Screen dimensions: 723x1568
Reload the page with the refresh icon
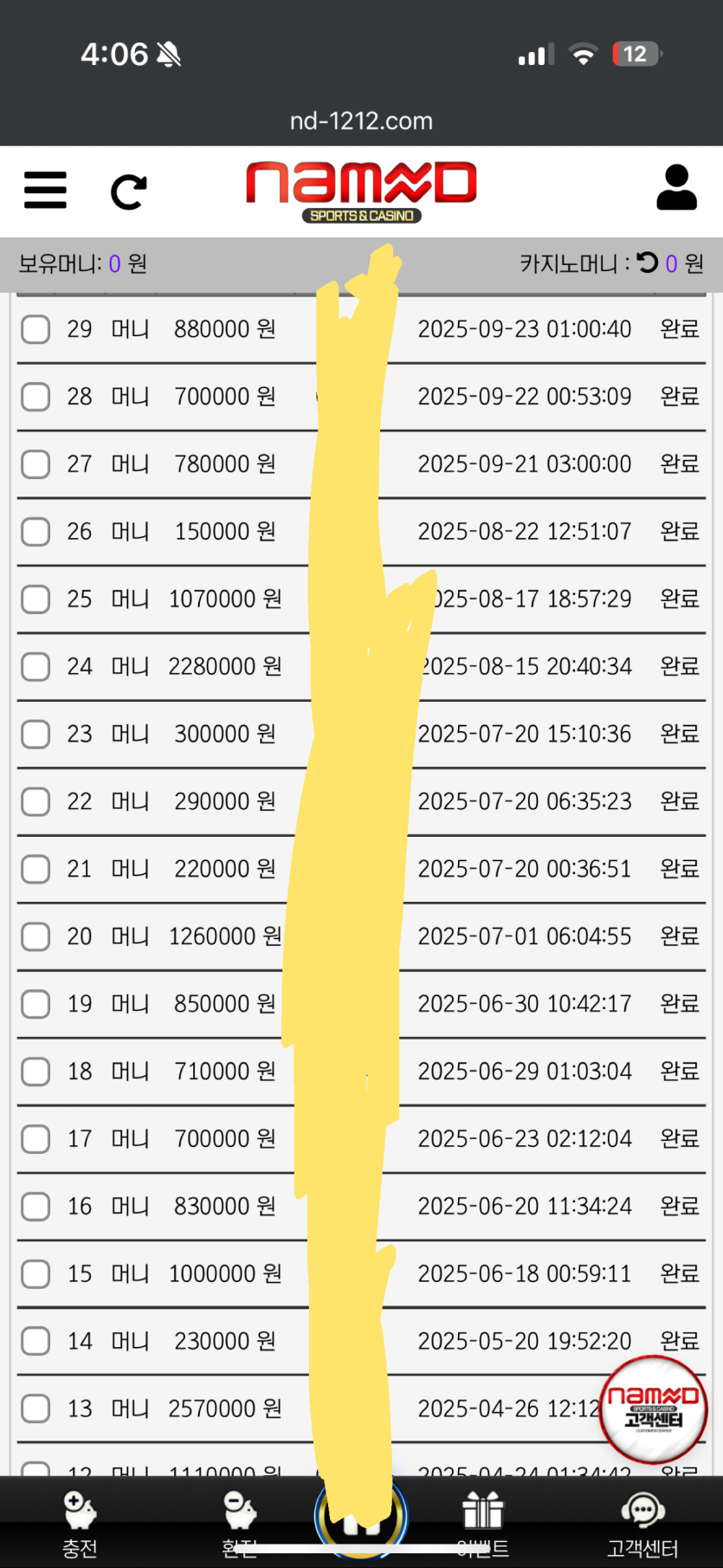(129, 191)
